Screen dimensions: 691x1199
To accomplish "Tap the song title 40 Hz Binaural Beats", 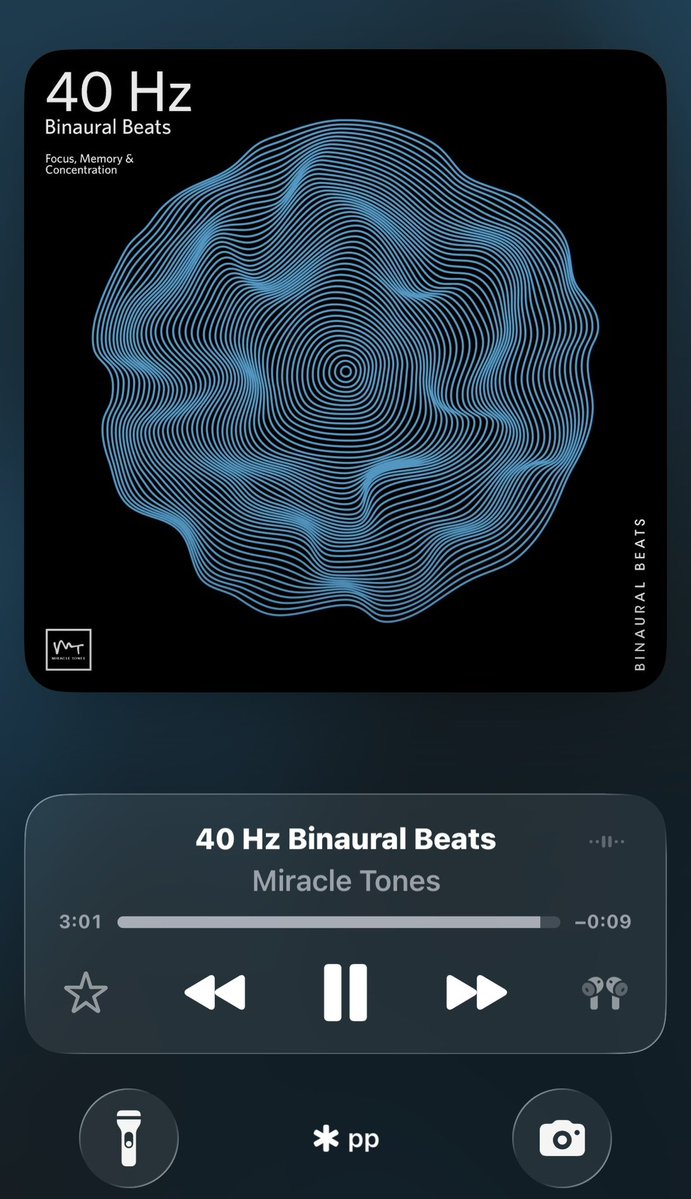I will click(x=346, y=839).
